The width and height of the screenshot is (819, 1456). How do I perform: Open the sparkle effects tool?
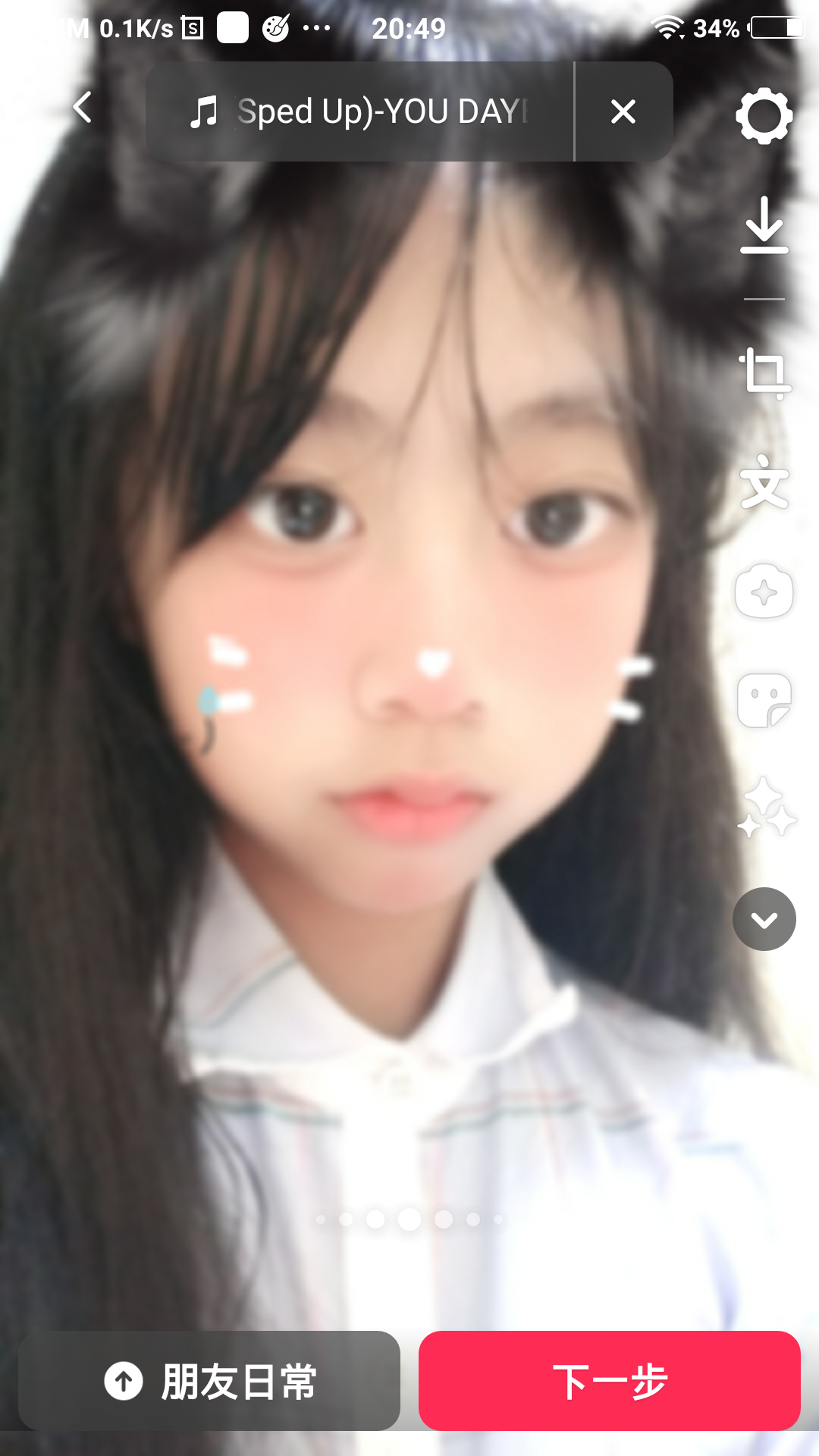coord(766,808)
